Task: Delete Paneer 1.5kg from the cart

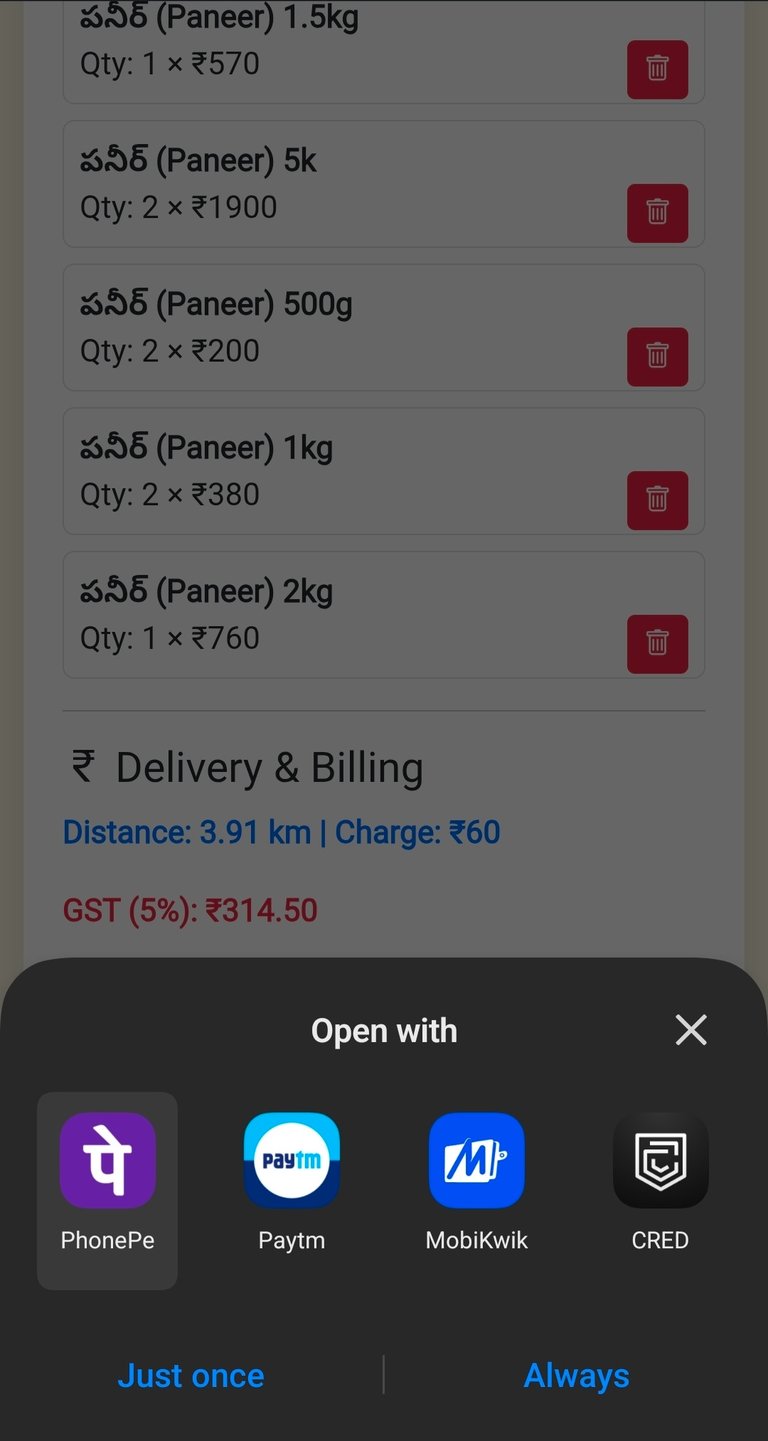Action: pyautogui.click(x=657, y=69)
